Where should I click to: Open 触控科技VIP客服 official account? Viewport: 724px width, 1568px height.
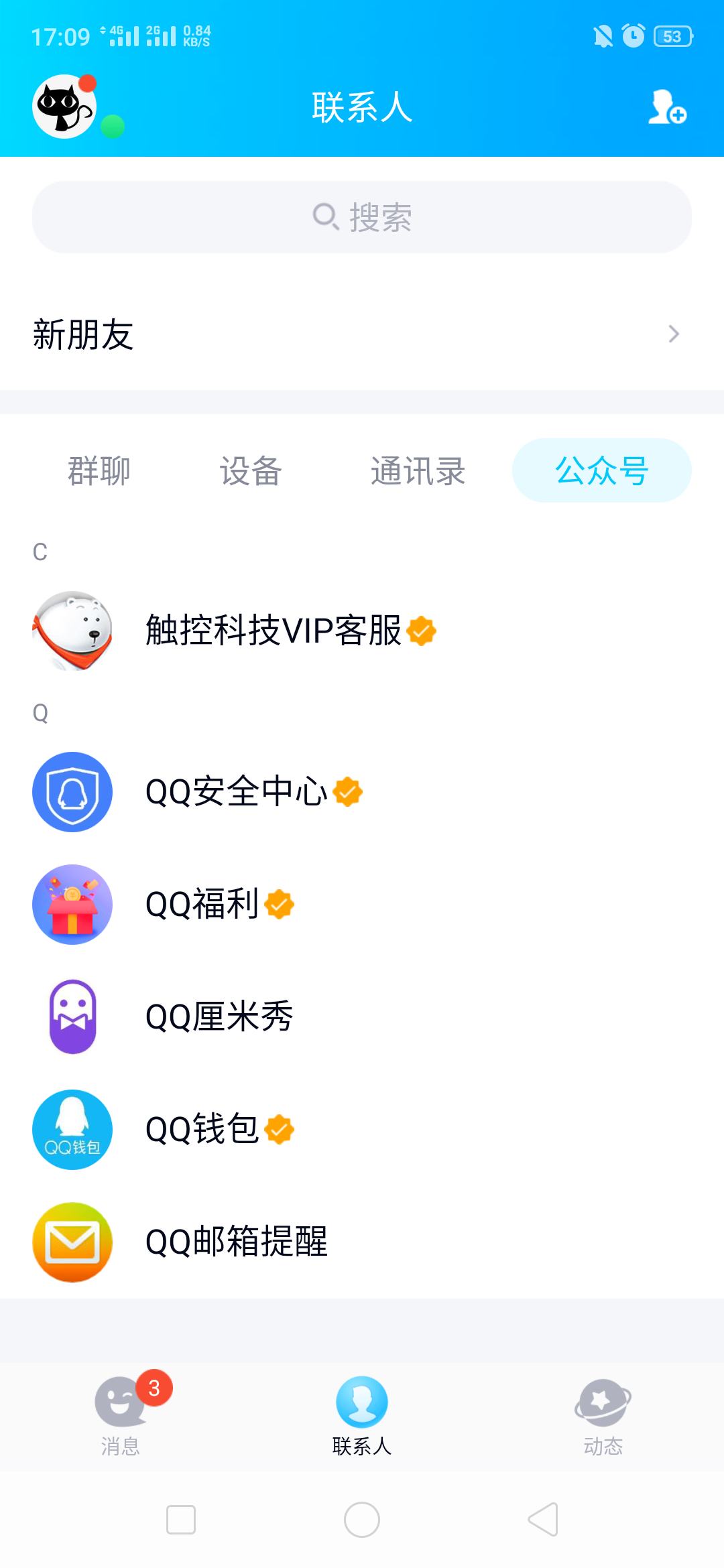pyautogui.click(x=362, y=631)
